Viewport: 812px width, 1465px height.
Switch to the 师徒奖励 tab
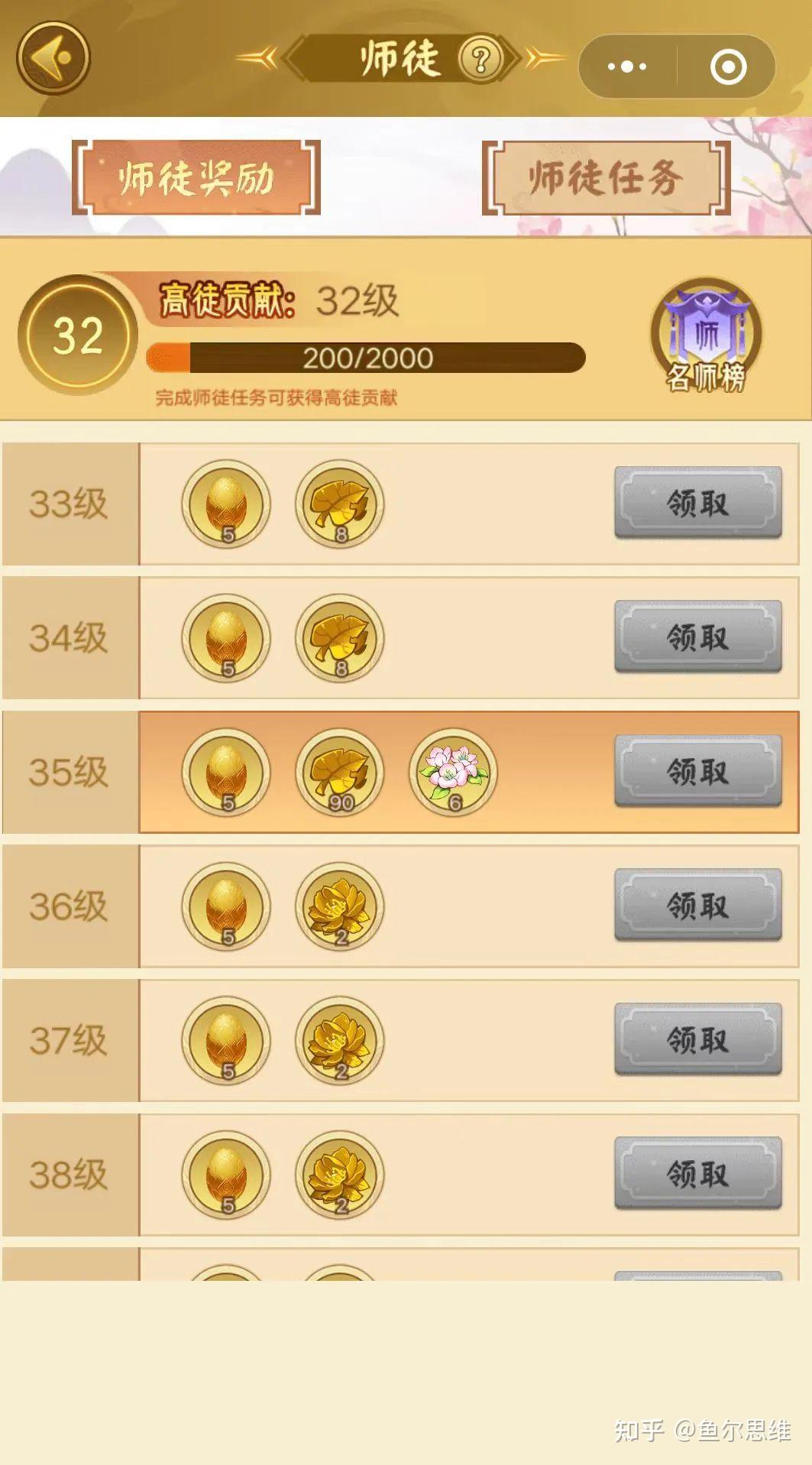196,177
